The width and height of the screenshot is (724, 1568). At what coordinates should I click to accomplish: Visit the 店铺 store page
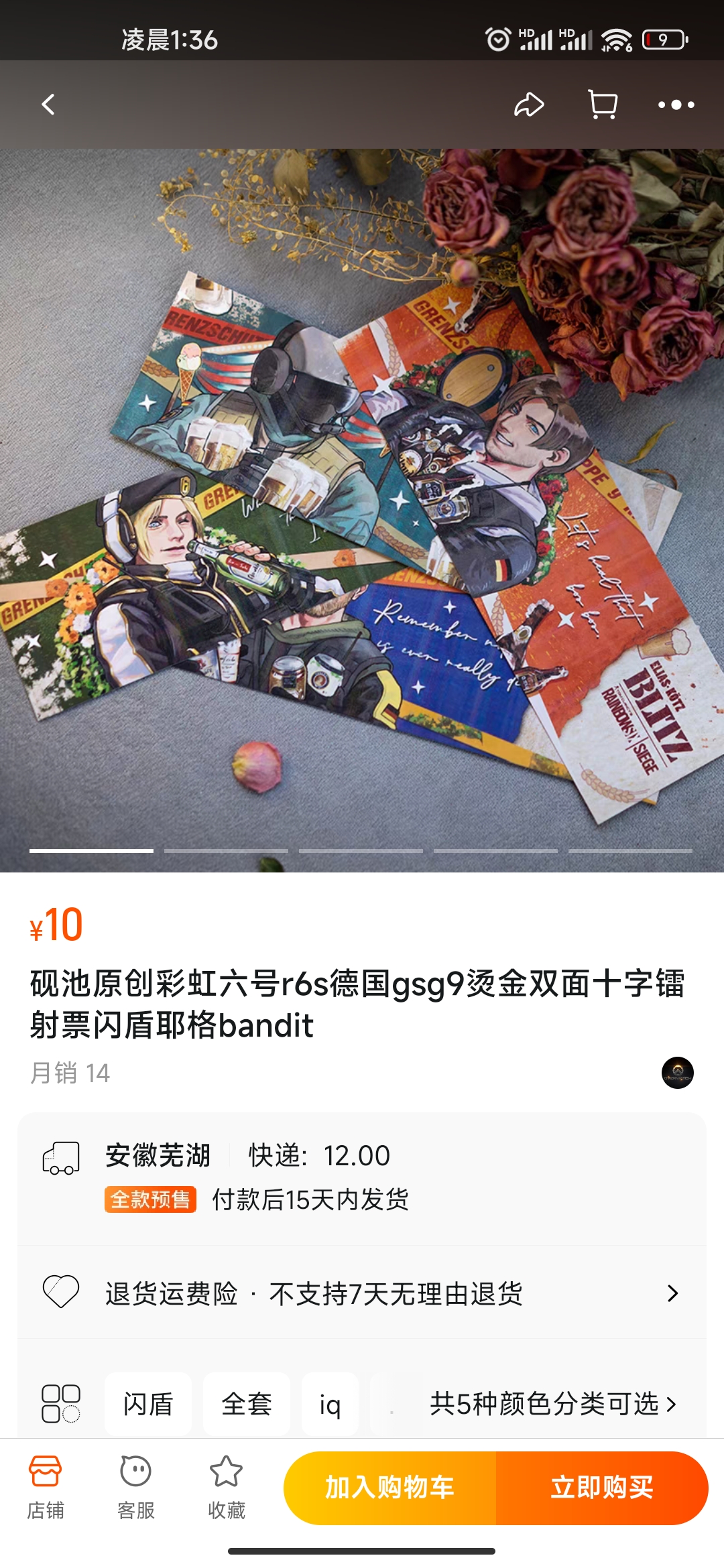tap(46, 1487)
